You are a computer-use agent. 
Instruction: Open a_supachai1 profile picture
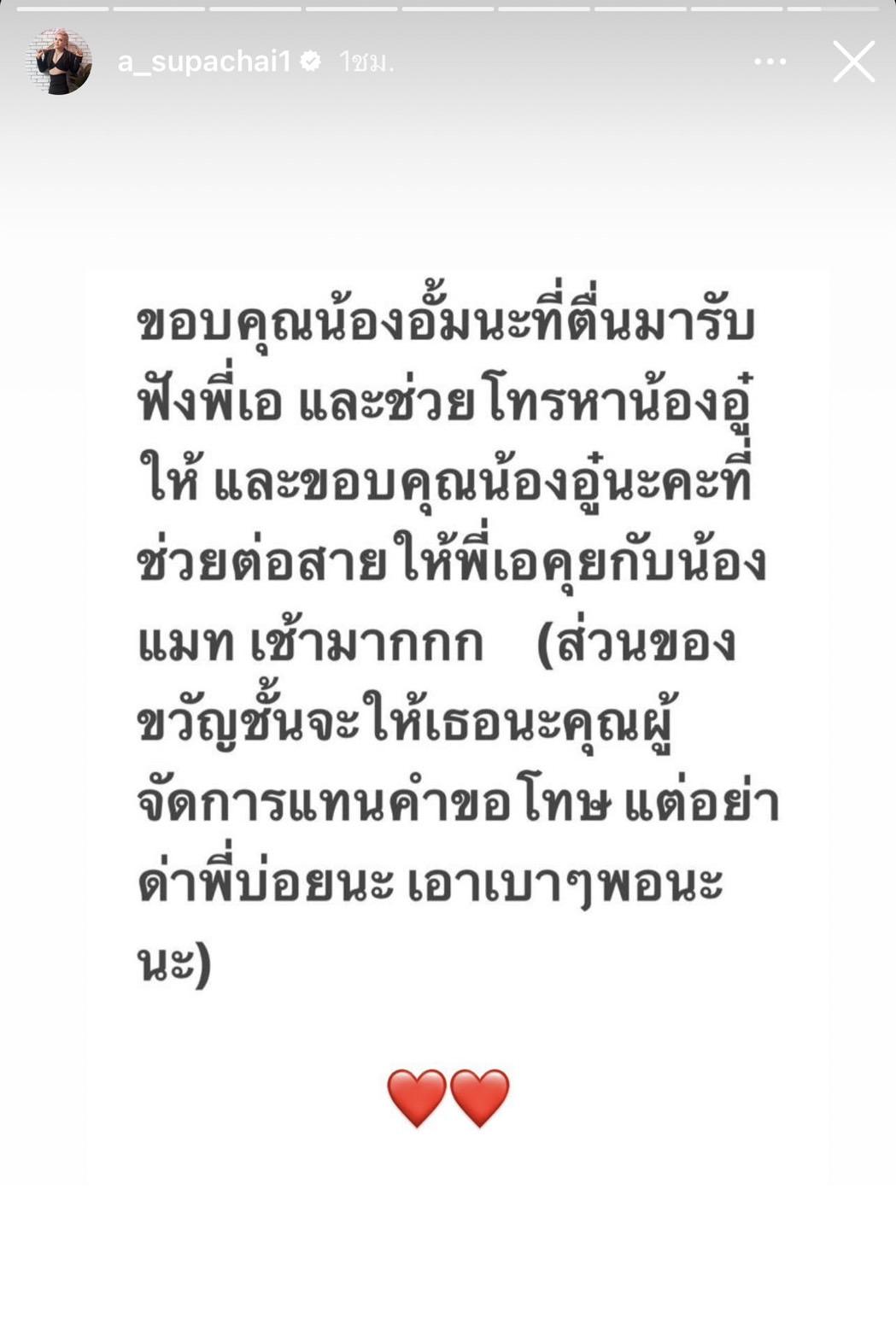click(58, 61)
